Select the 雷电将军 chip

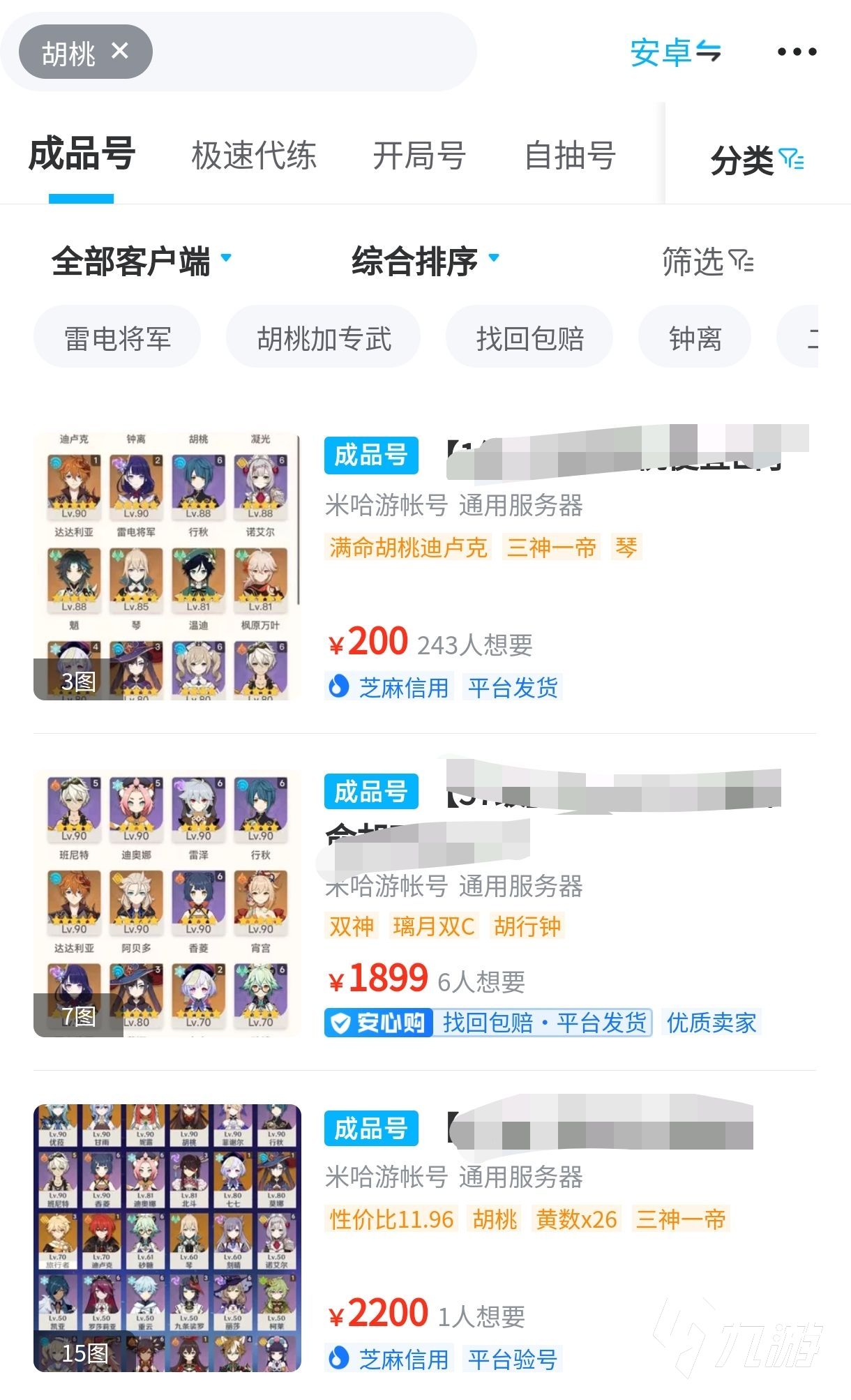pyautogui.click(x=117, y=339)
